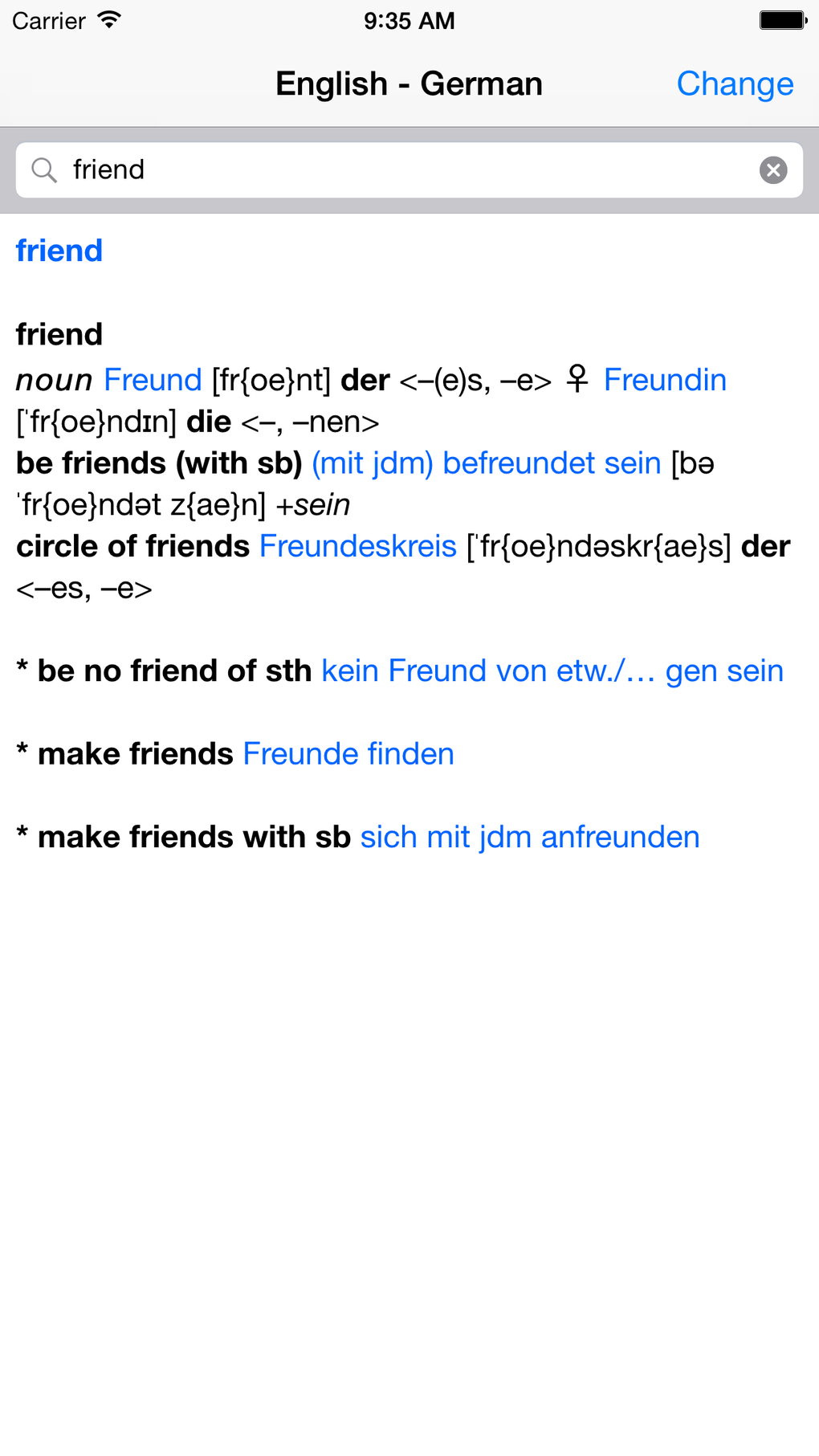Select translation kein Freund von etw. gen sein
Screen dimensions: 819x1456
point(552,670)
